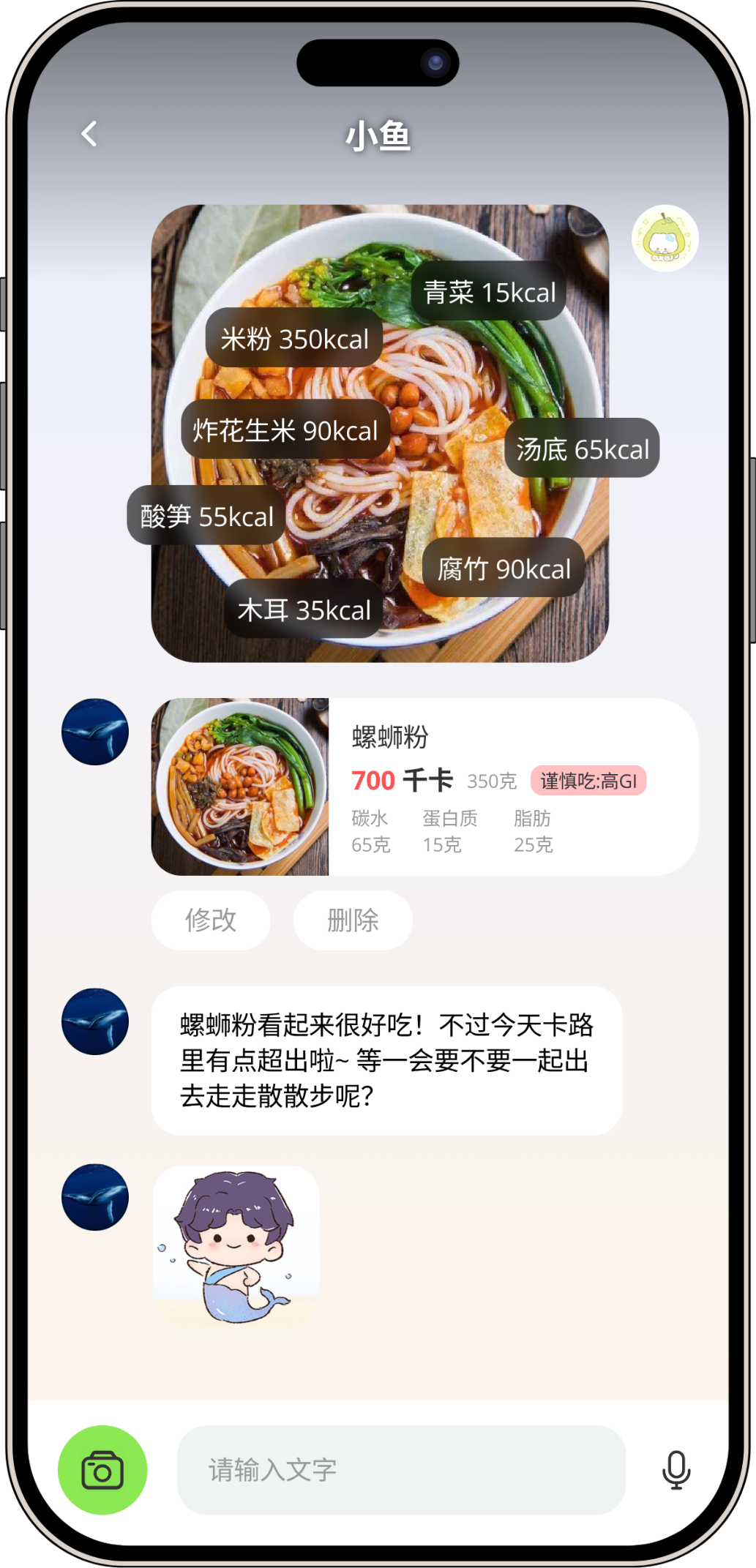Viewport: 756px width, 1568px height.
Task: Tap the back arrow to leave chat
Action: [89, 134]
